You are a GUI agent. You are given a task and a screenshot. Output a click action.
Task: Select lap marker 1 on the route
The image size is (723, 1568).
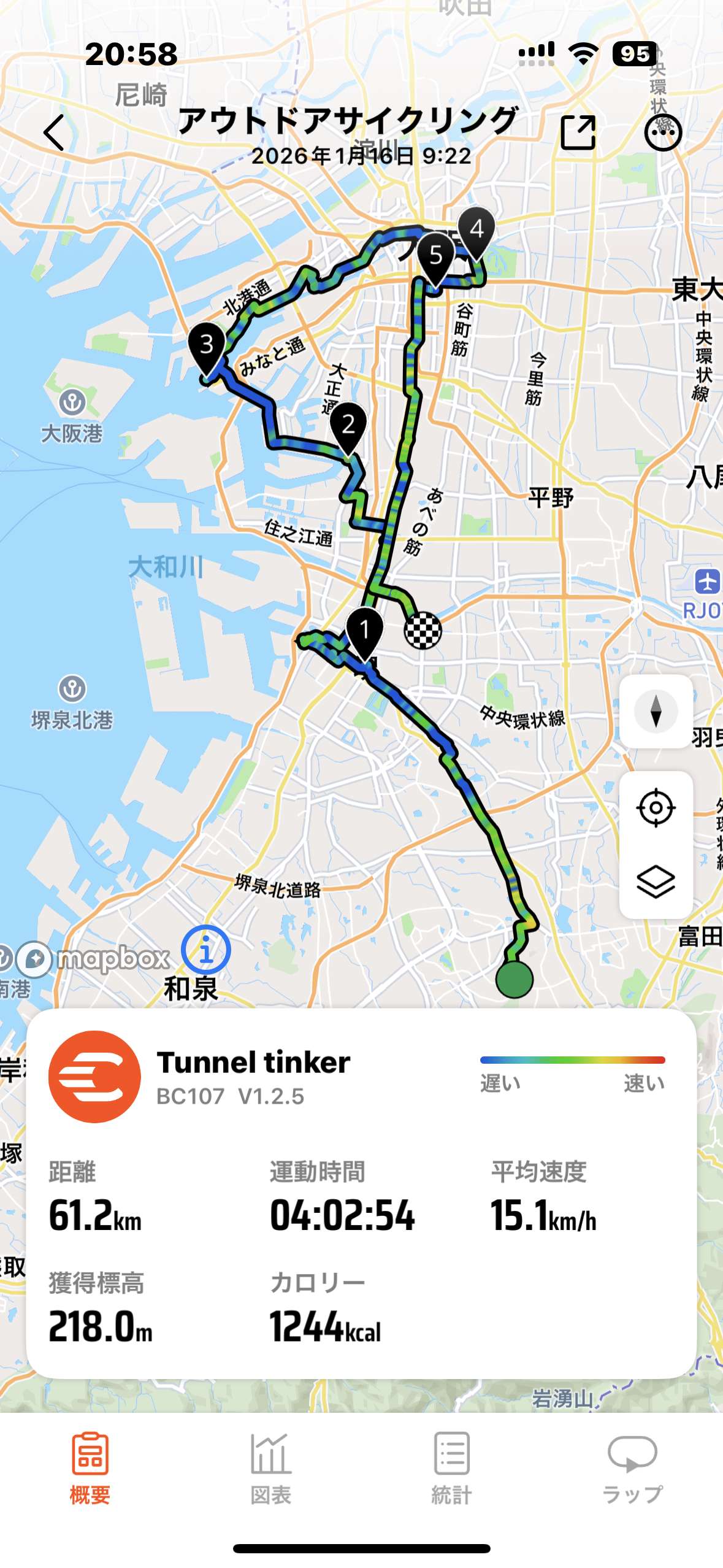[x=365, y=630]
